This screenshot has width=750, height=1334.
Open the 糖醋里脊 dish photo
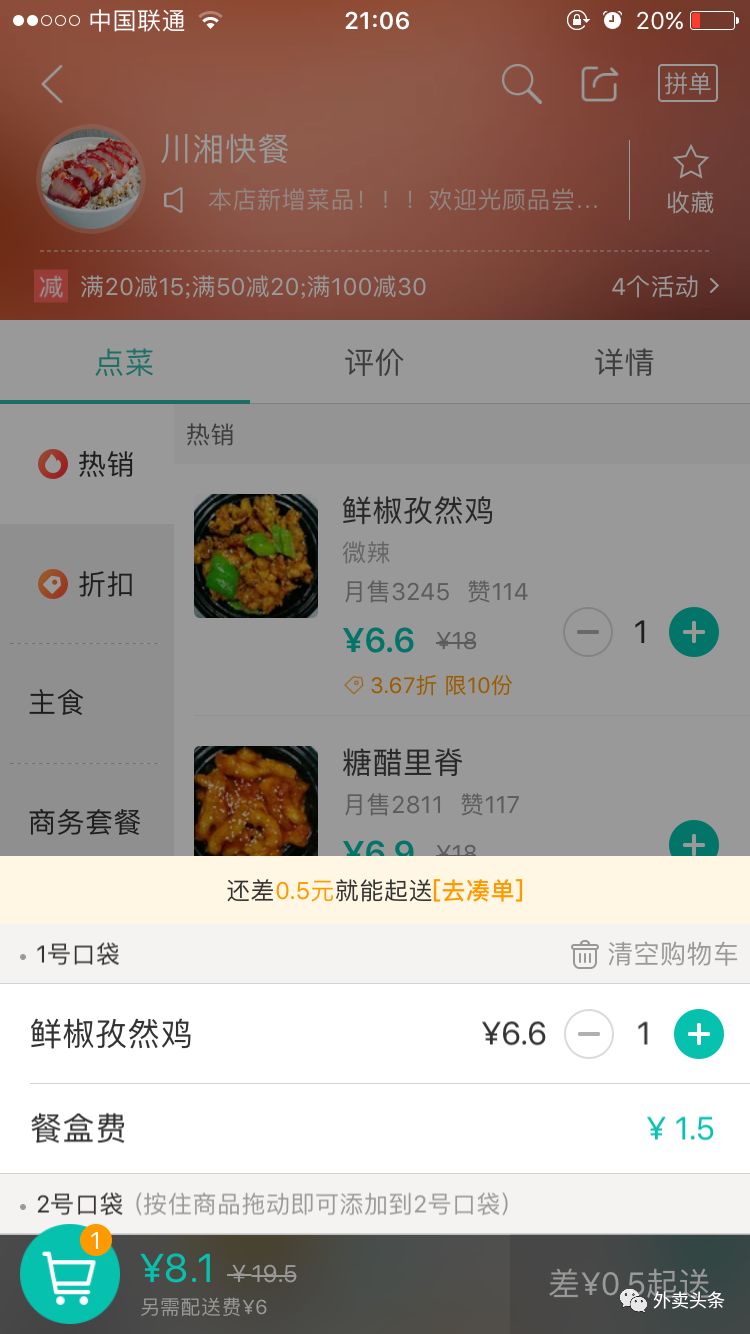coord(256,801)
